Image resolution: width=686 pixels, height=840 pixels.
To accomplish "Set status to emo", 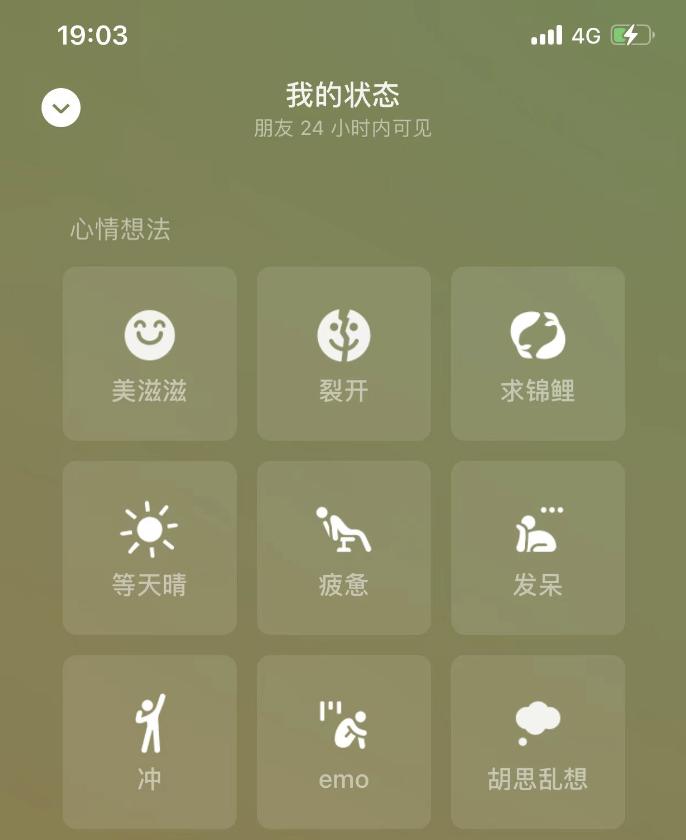I will click(344, 740).
